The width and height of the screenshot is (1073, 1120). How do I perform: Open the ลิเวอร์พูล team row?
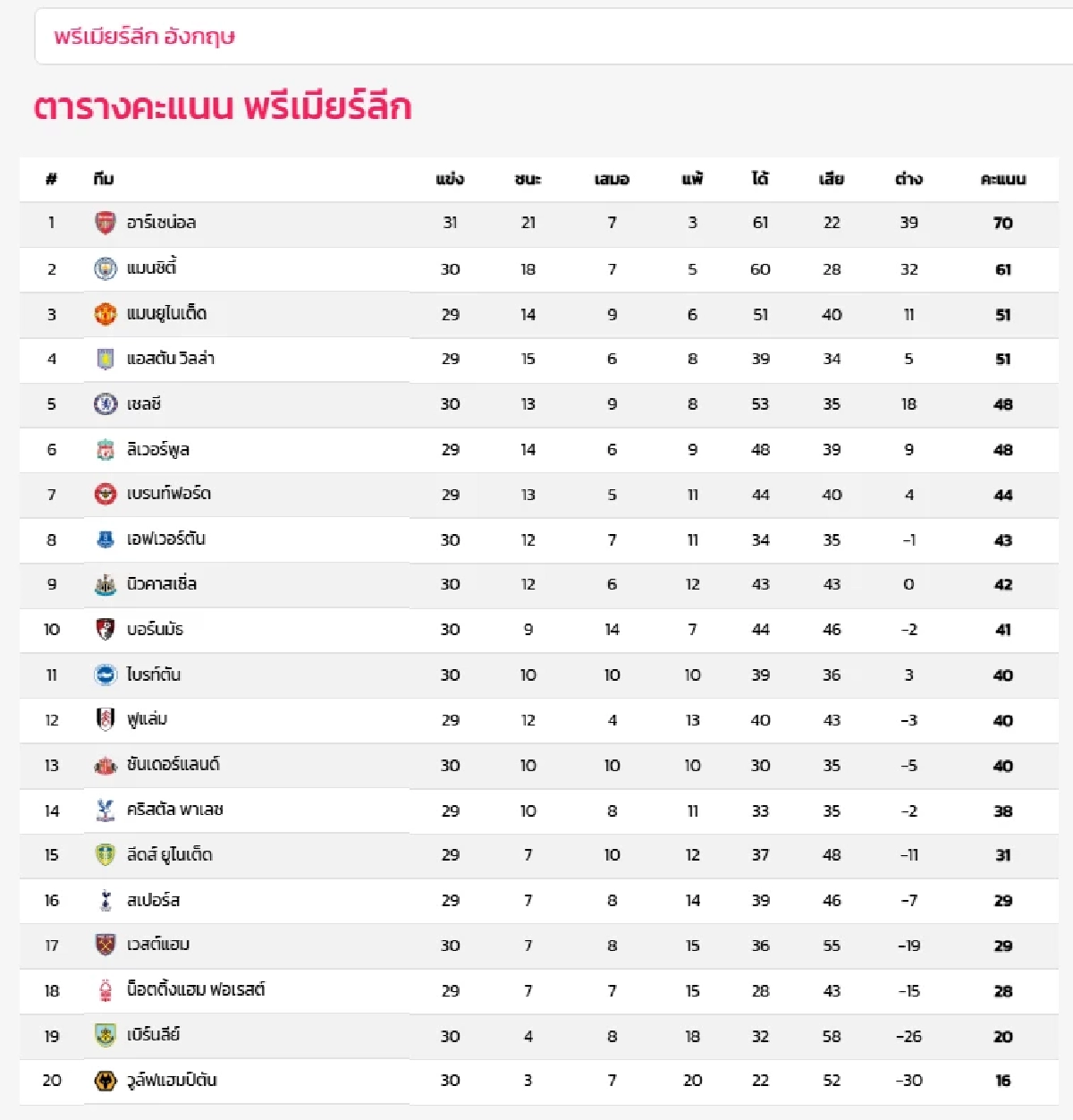click(x=157, y=449)
